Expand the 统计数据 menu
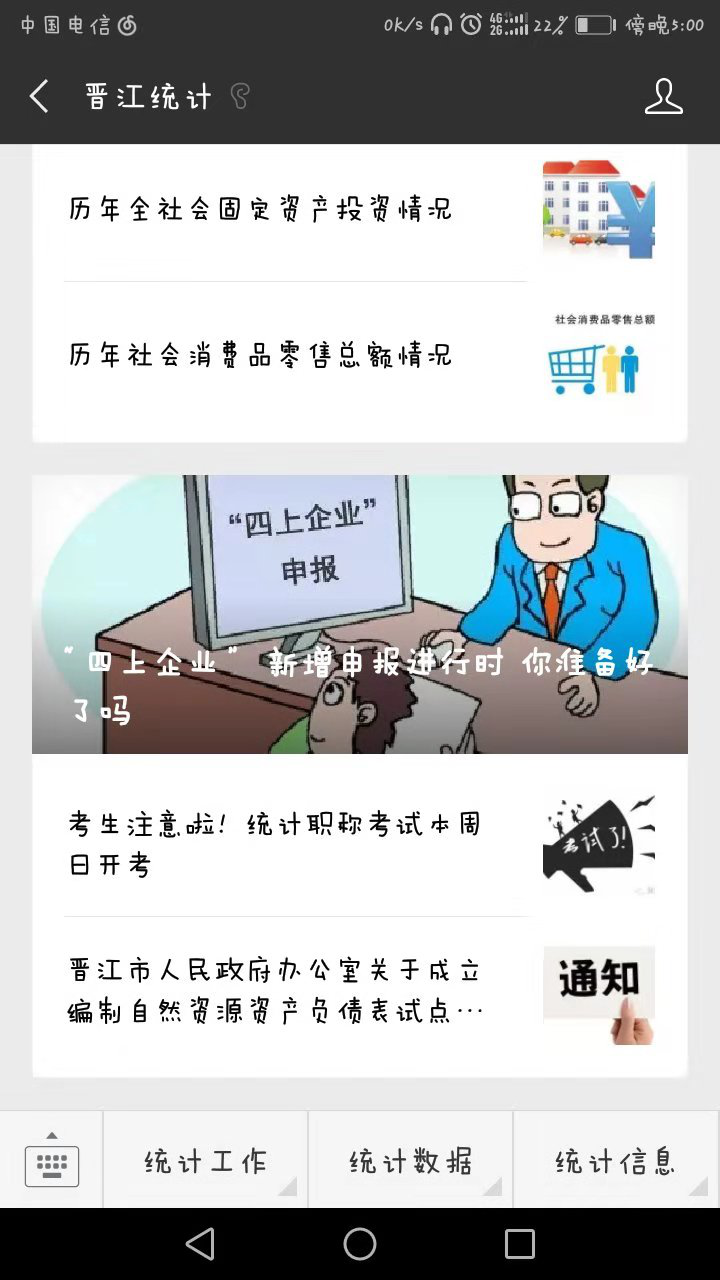This screenshot has height=1280, width=720. coord(411,1161)
